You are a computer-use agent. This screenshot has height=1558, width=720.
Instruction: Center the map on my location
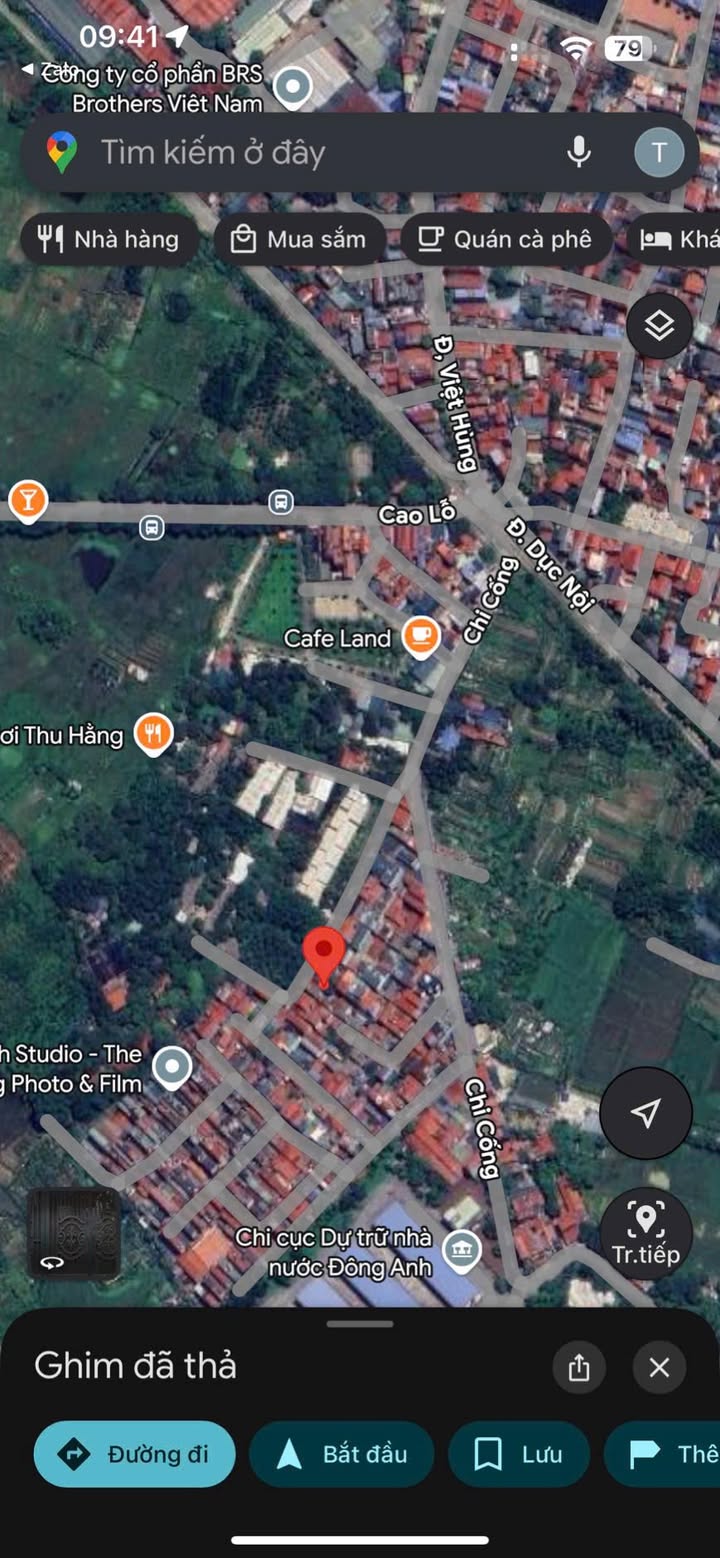pyautogui.click(x=646, y=1113)
